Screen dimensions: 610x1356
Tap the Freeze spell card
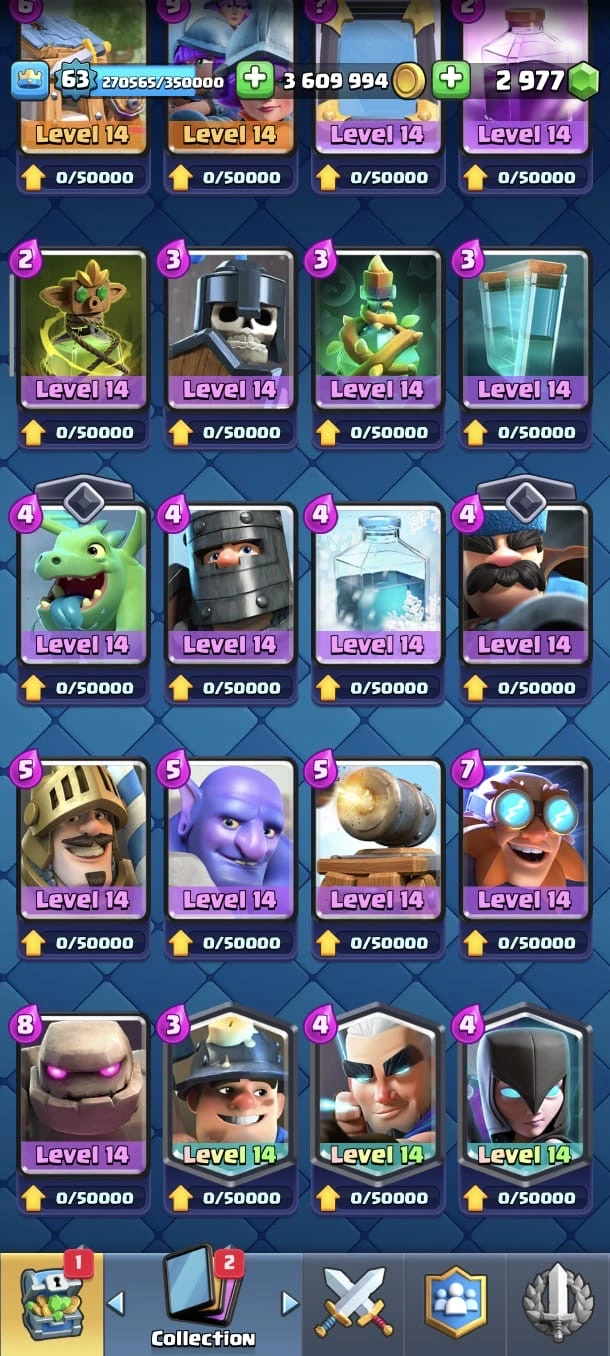pos(377,582)
